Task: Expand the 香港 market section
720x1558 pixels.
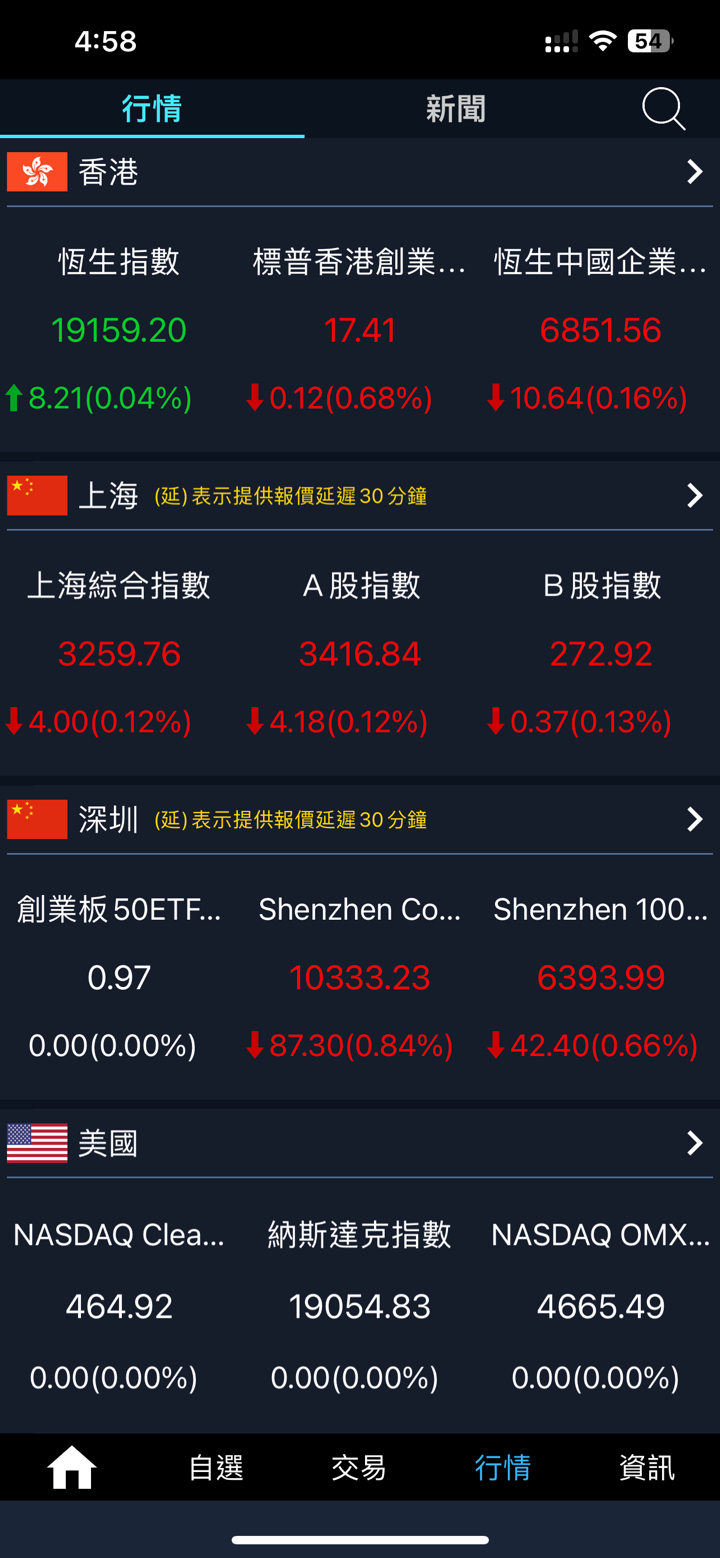Action: pyautogui.click(x=694, y=172)
